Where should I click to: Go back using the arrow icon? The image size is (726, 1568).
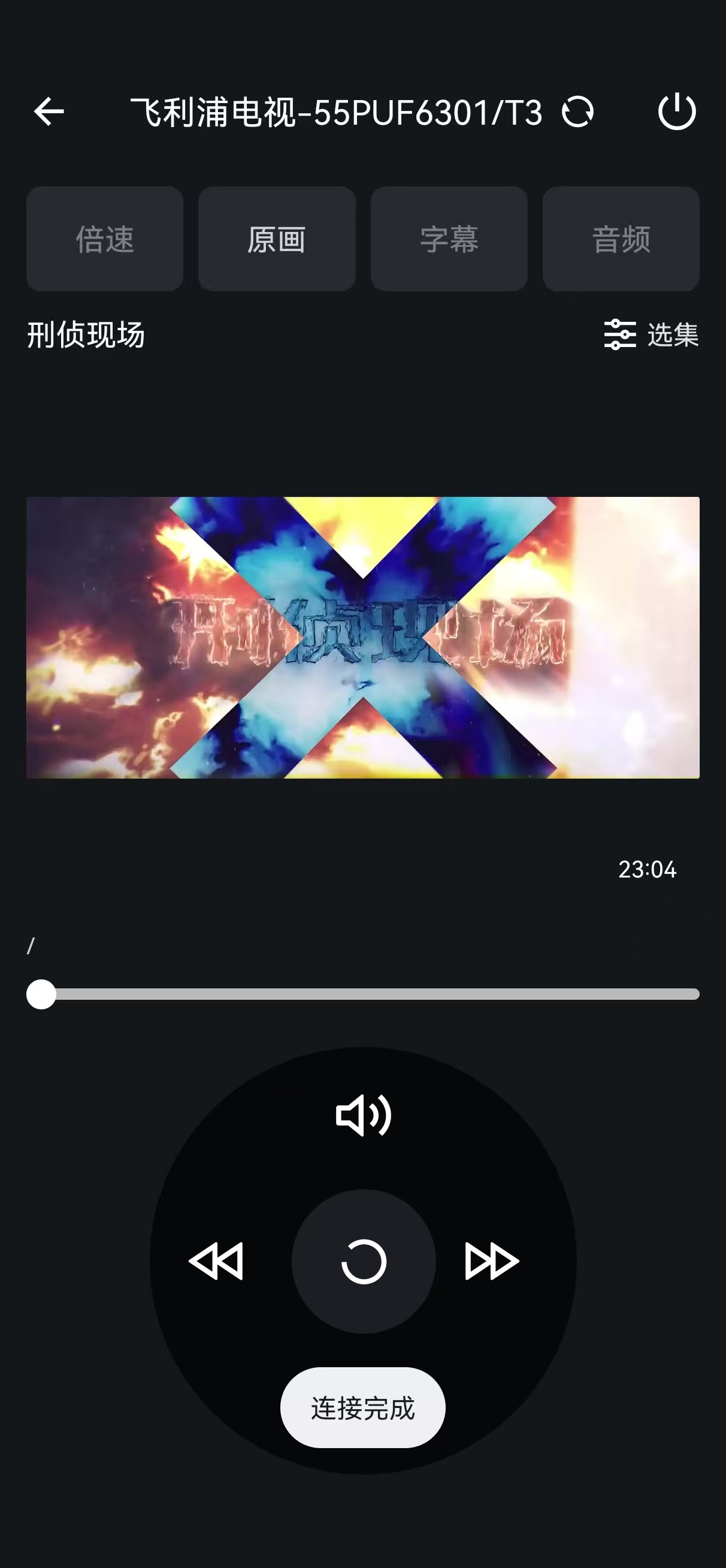[x=49, y=112]
